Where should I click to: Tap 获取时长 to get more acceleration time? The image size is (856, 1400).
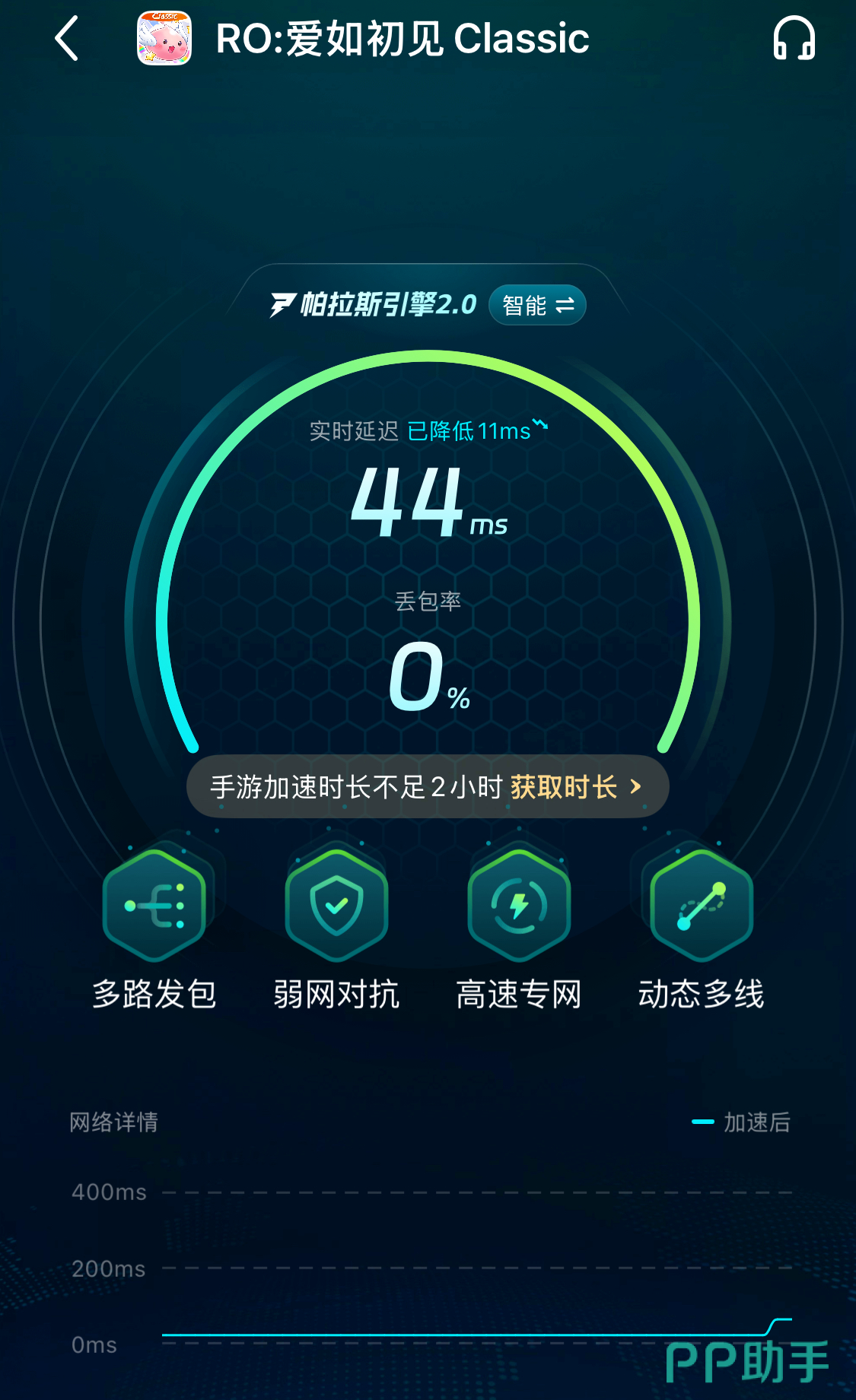[575, 787]
